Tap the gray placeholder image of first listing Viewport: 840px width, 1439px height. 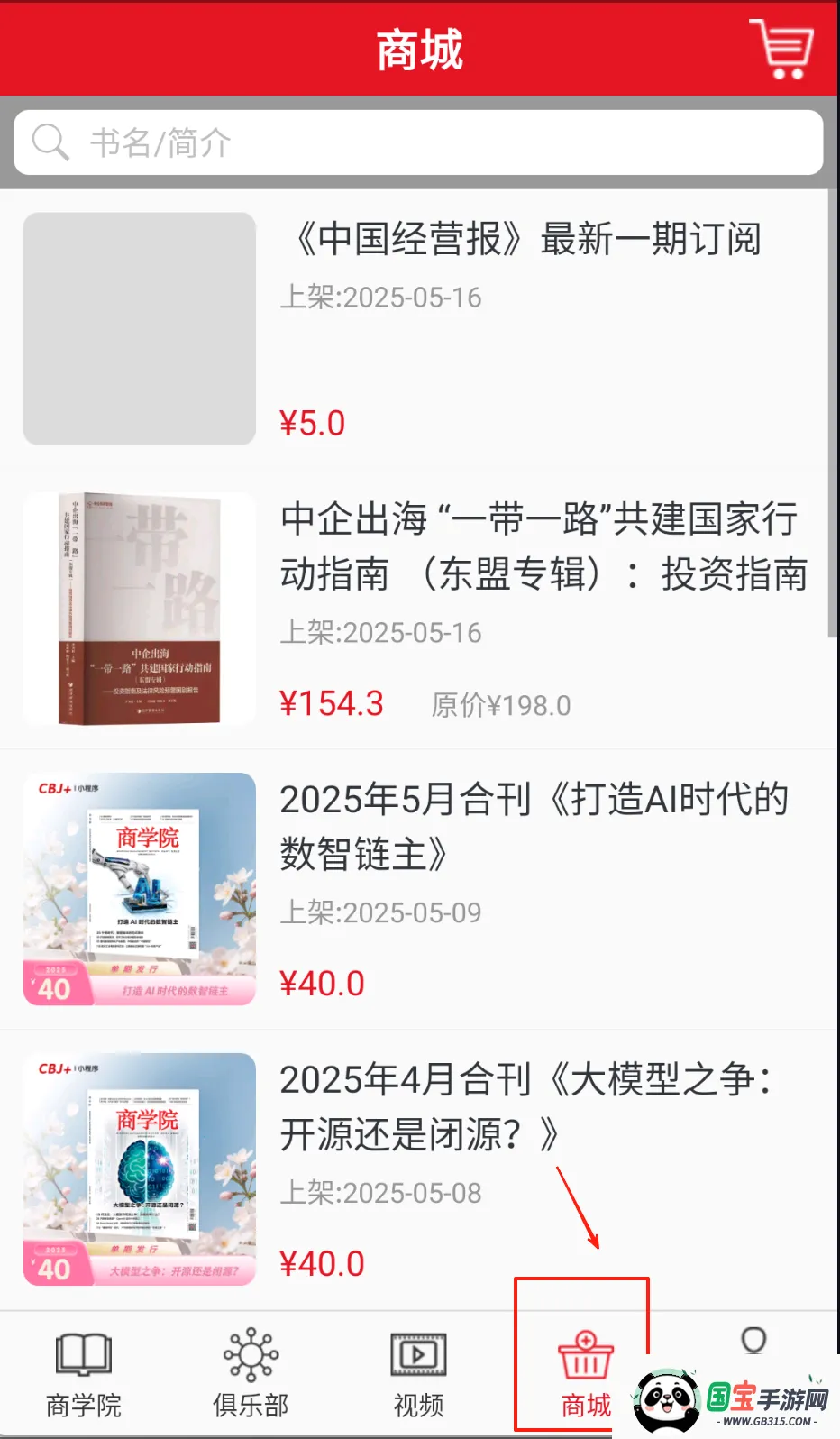pos(140,328)
